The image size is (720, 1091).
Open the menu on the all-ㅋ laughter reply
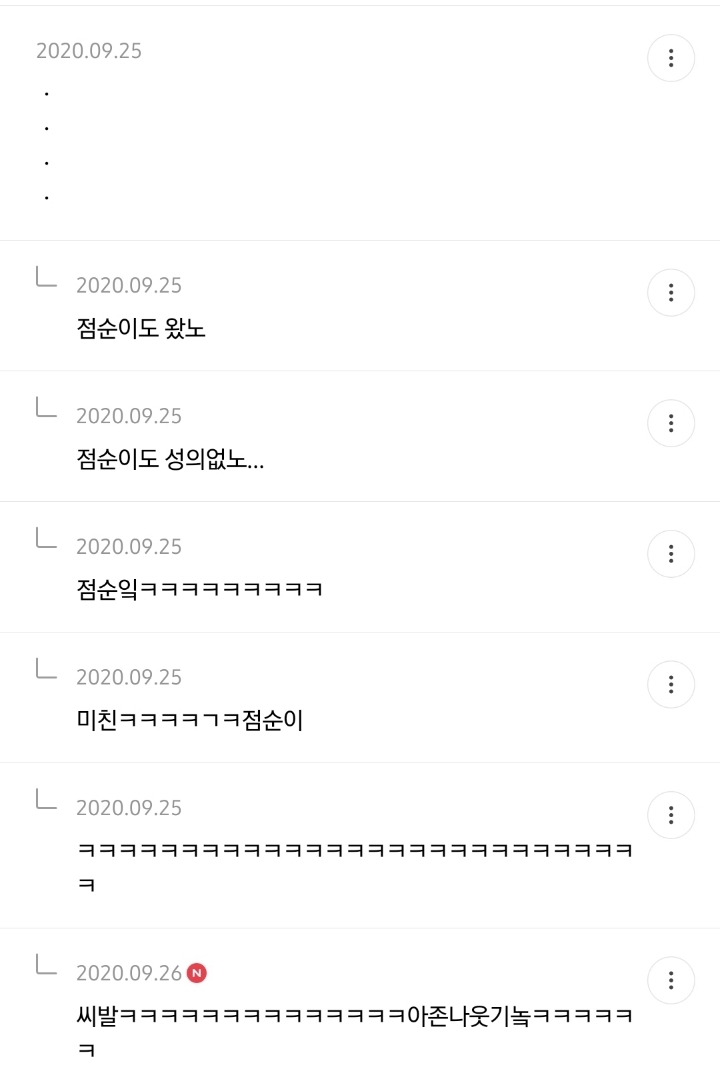click(671, 815)
